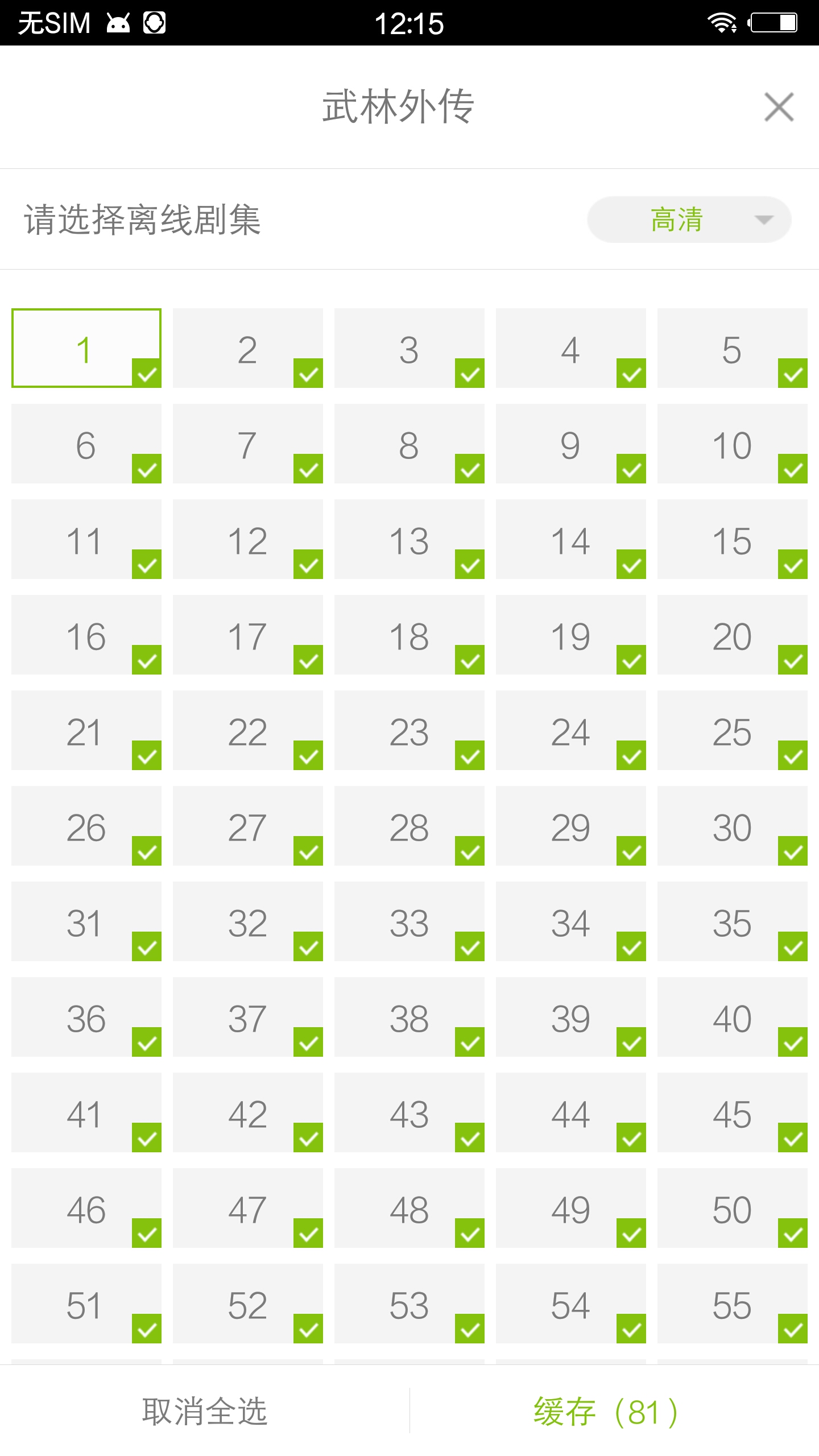Image resolution: width=819 pixels, height=1456 pixels.
Task: Toggle episode 45 selection
Action: coord(733,1112)
